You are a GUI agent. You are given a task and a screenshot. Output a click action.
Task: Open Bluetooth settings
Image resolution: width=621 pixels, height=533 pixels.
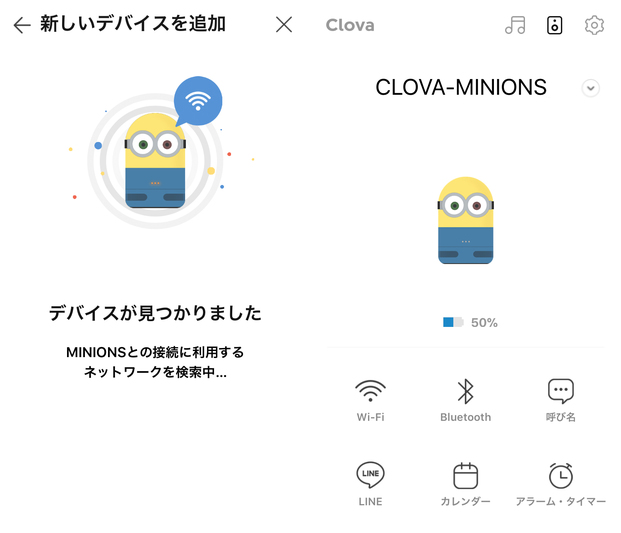coord(465,399)
